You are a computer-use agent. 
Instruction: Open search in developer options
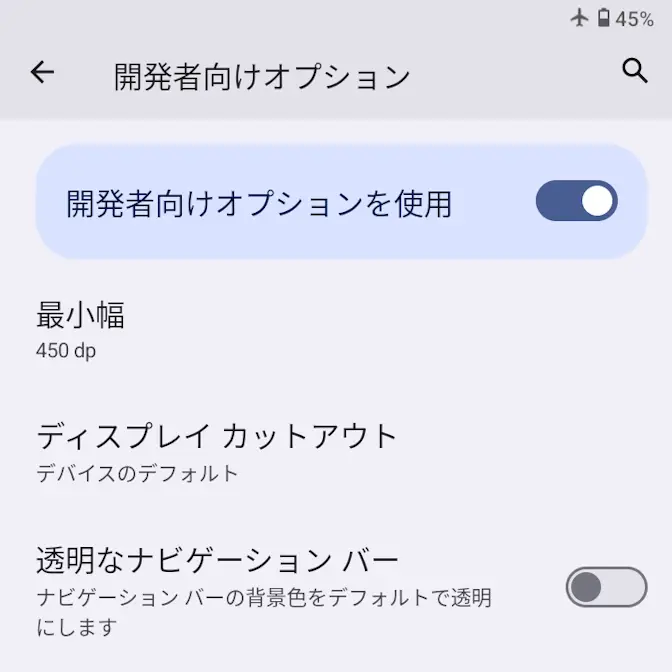pyautogui.click(x=634, y=71)
